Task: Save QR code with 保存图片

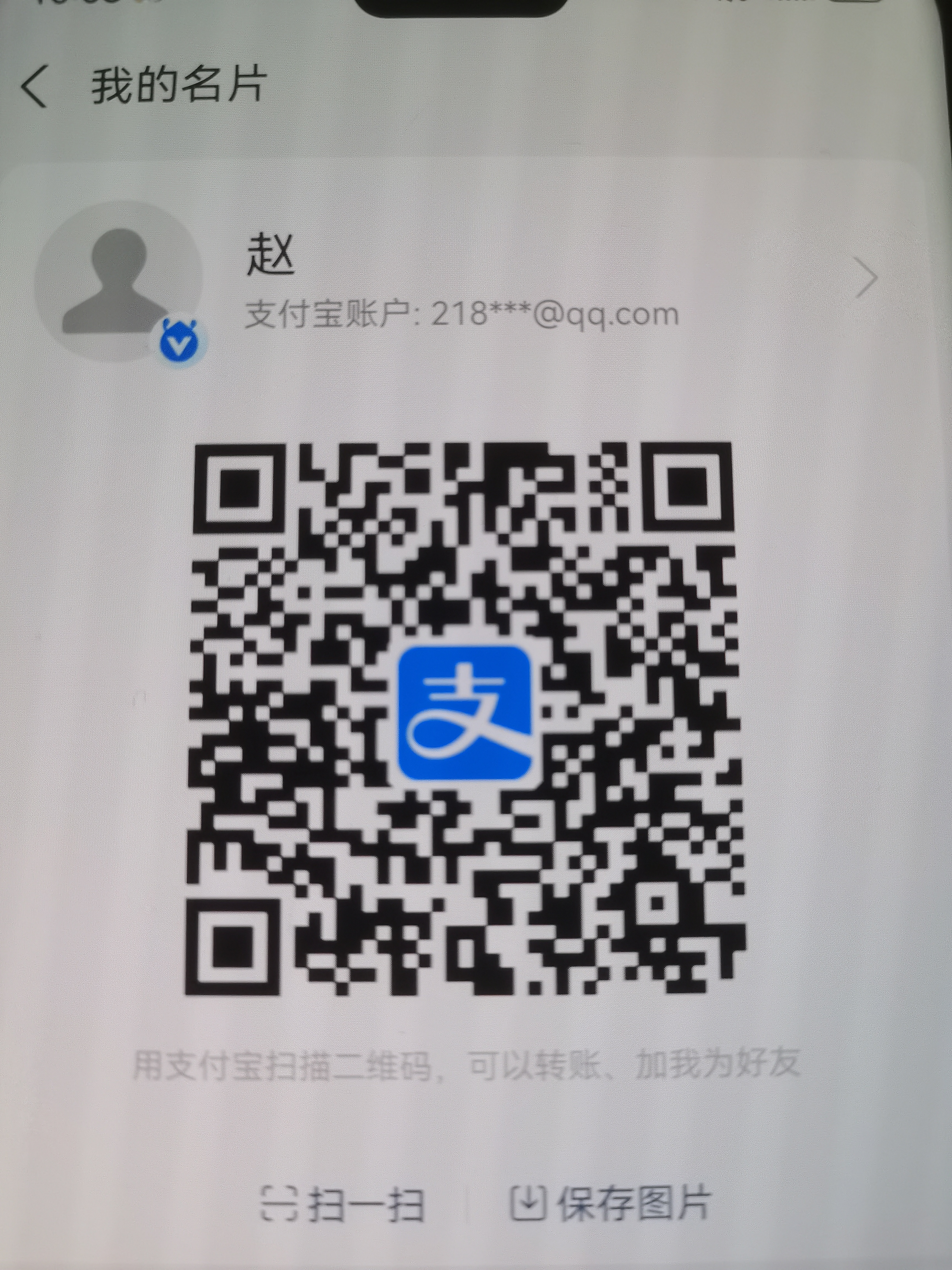Action: [610, 1202]
